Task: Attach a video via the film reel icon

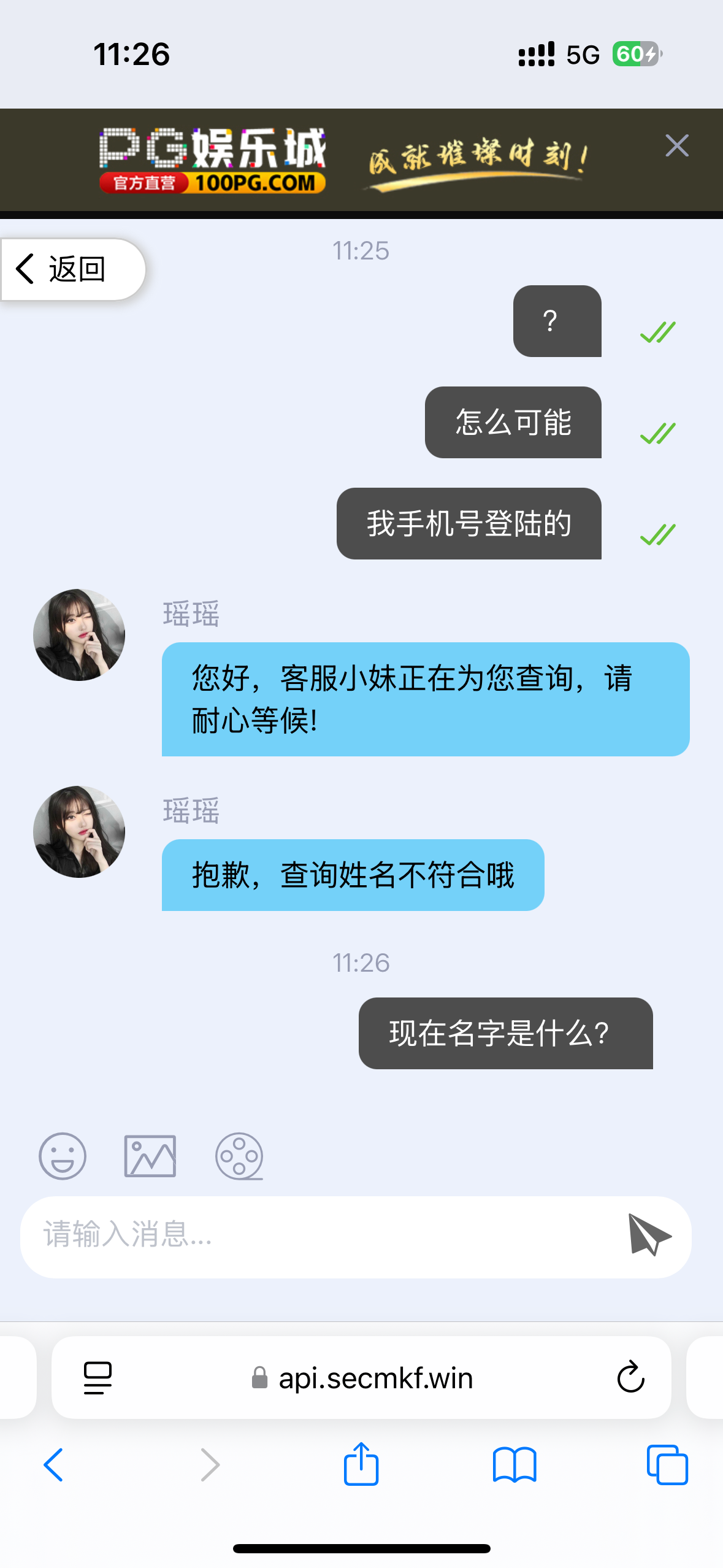Action: click(239, 1156)
